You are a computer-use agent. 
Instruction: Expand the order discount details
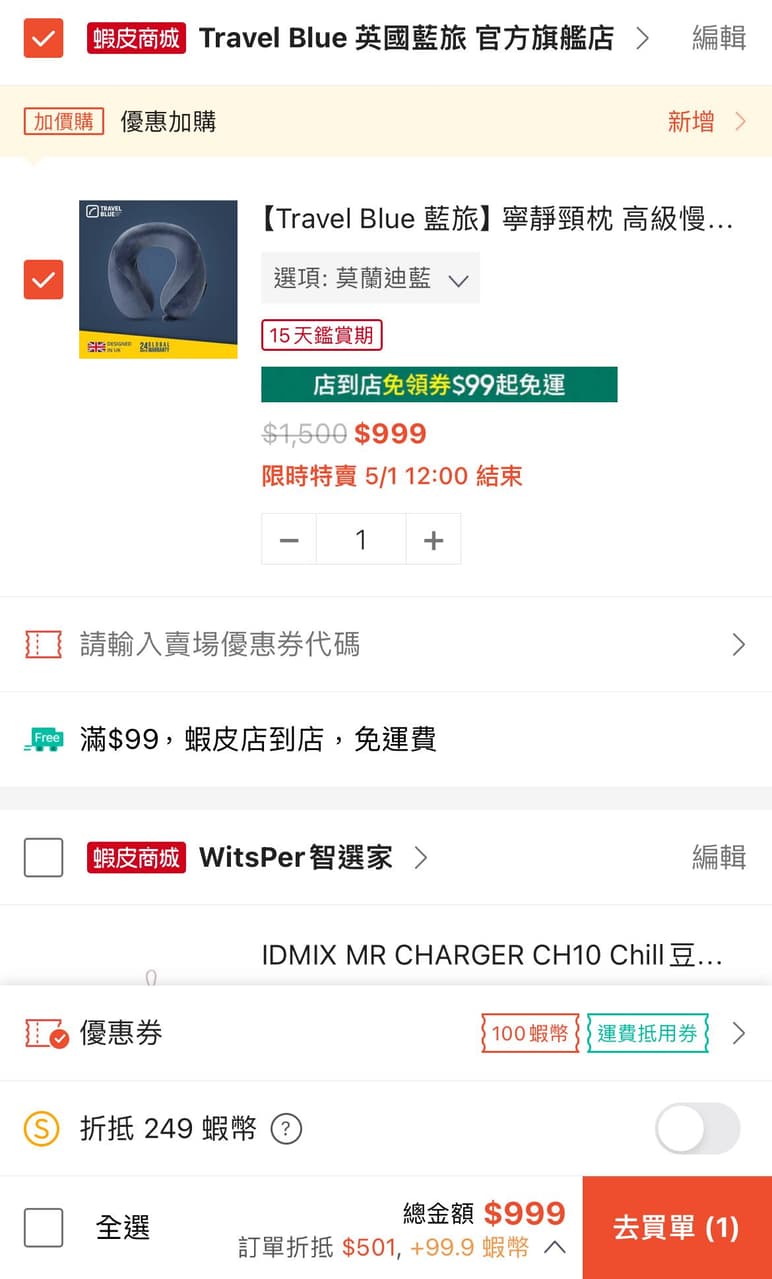pos(554,1247)
